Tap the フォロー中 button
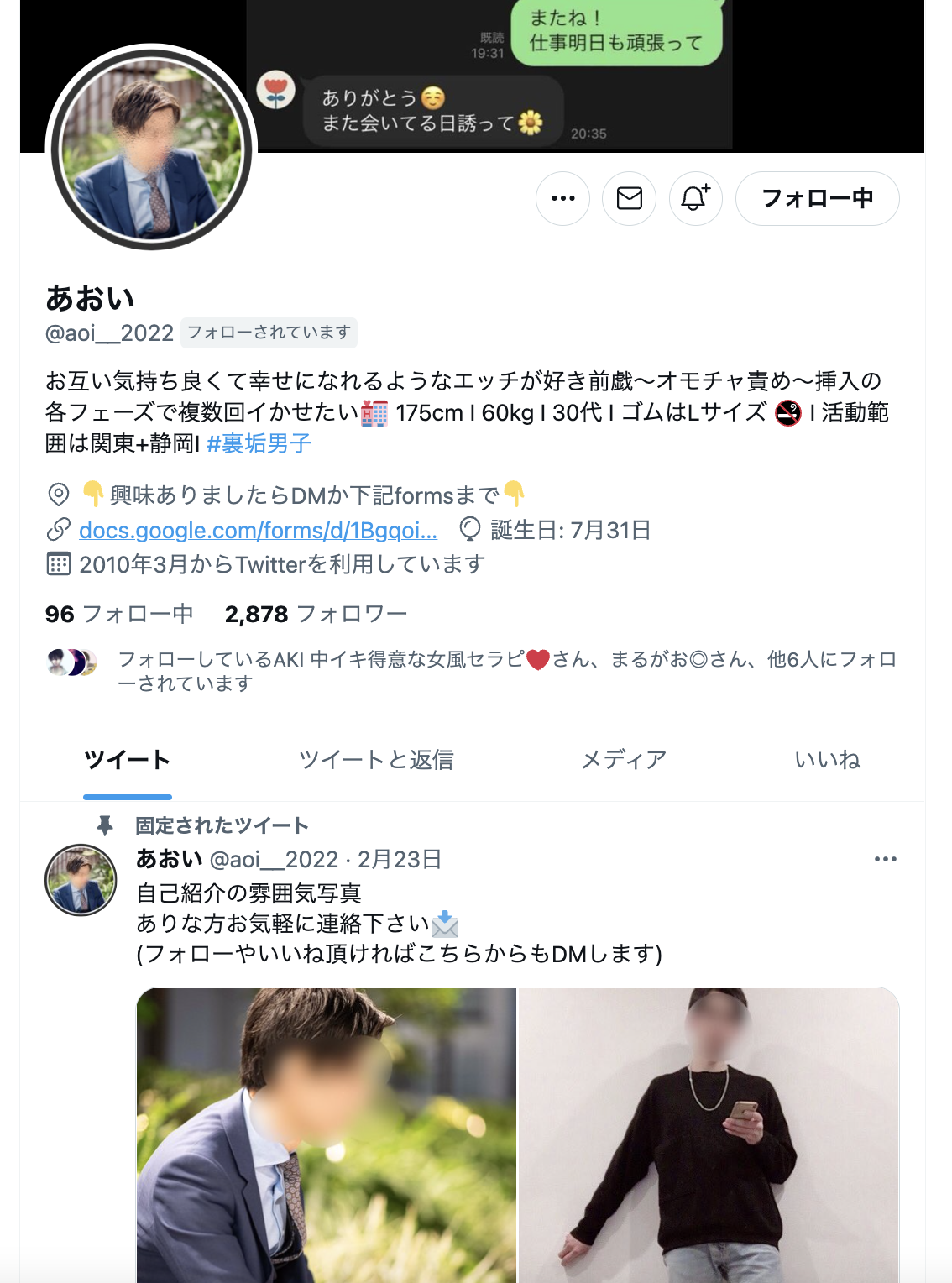Viewport: 952px width, 1283px height. tap(817, 199)
